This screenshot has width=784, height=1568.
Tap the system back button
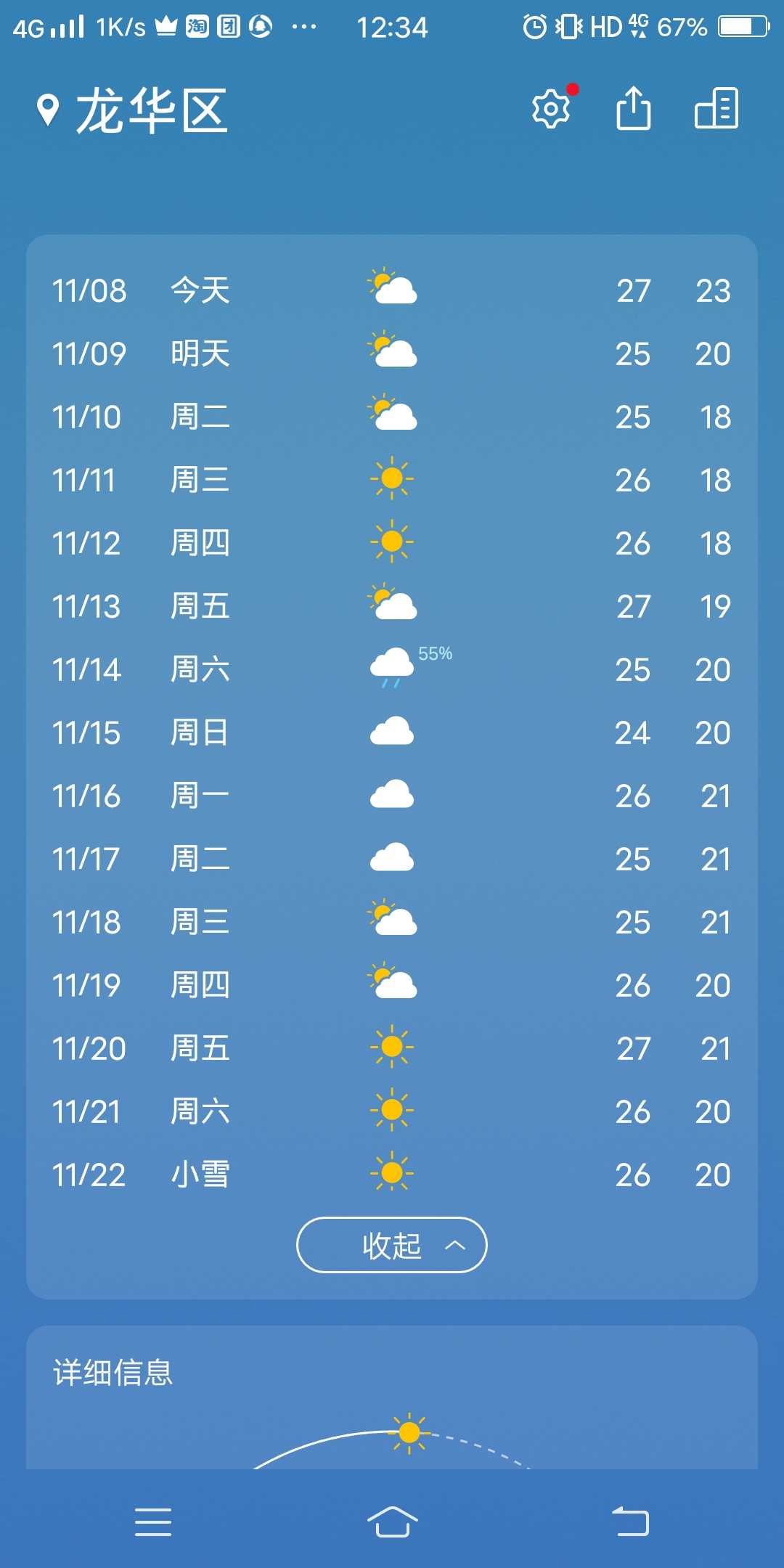tap(630, 1522)
